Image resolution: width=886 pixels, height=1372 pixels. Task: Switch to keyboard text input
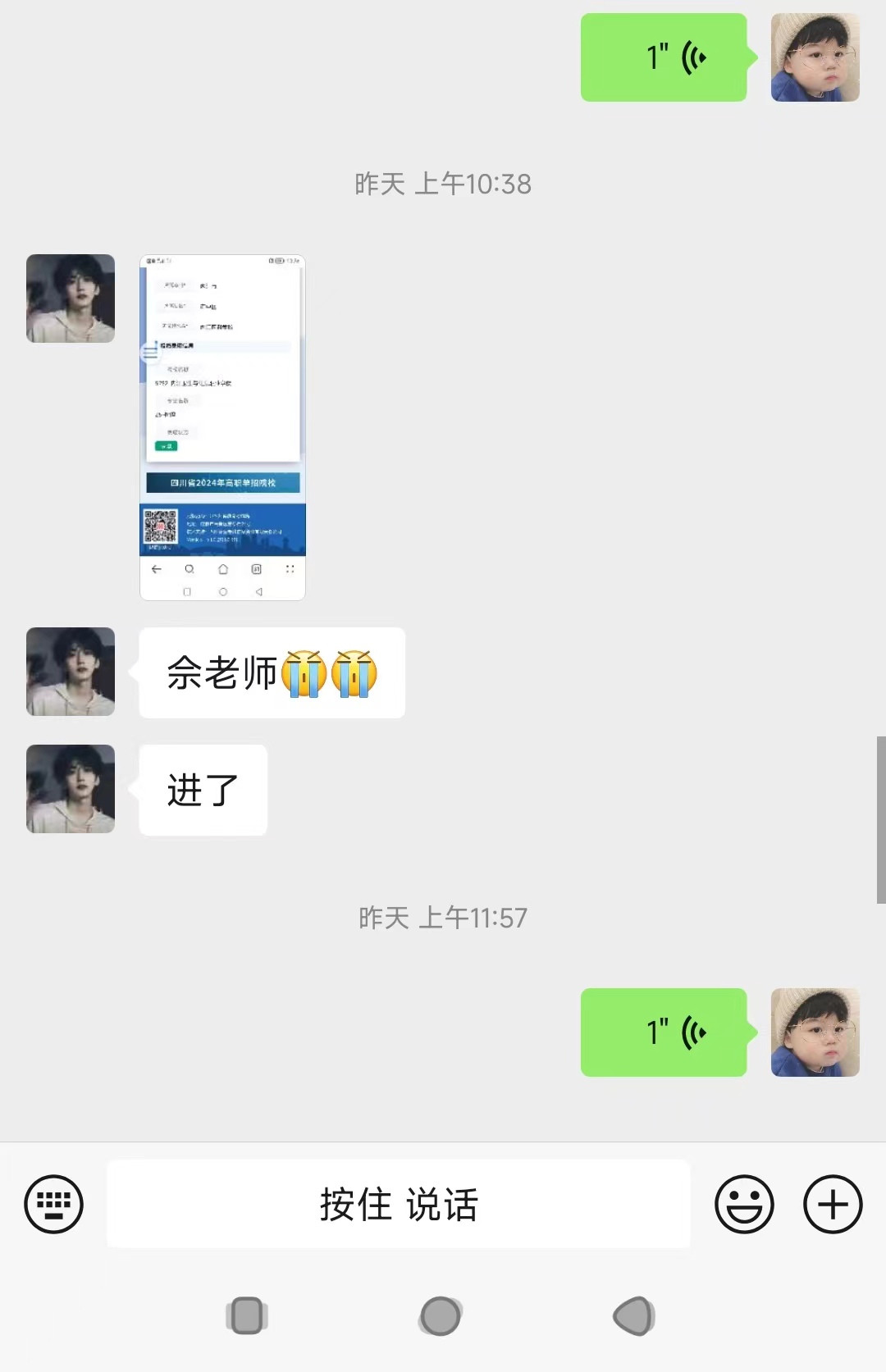[x=54, y=1204]
